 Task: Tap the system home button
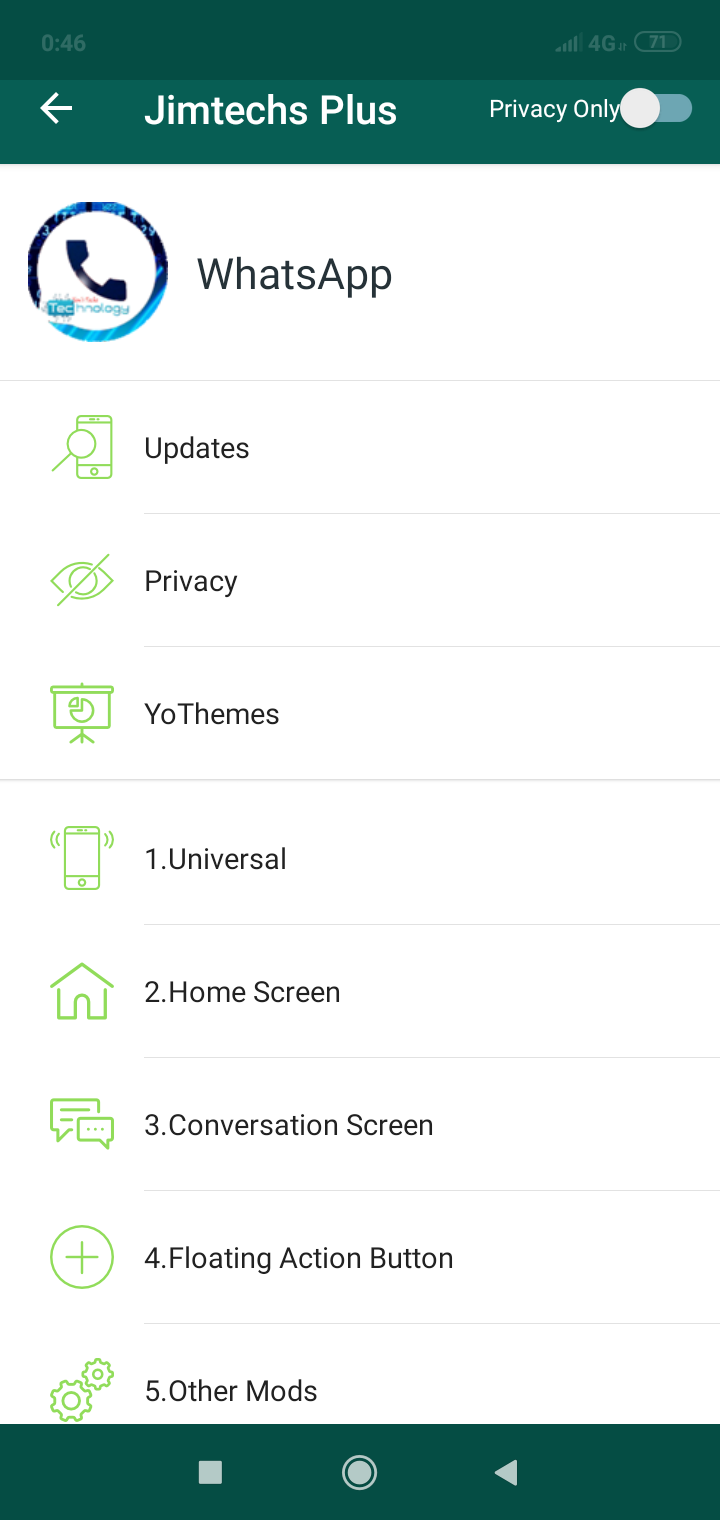(359, 1472)
